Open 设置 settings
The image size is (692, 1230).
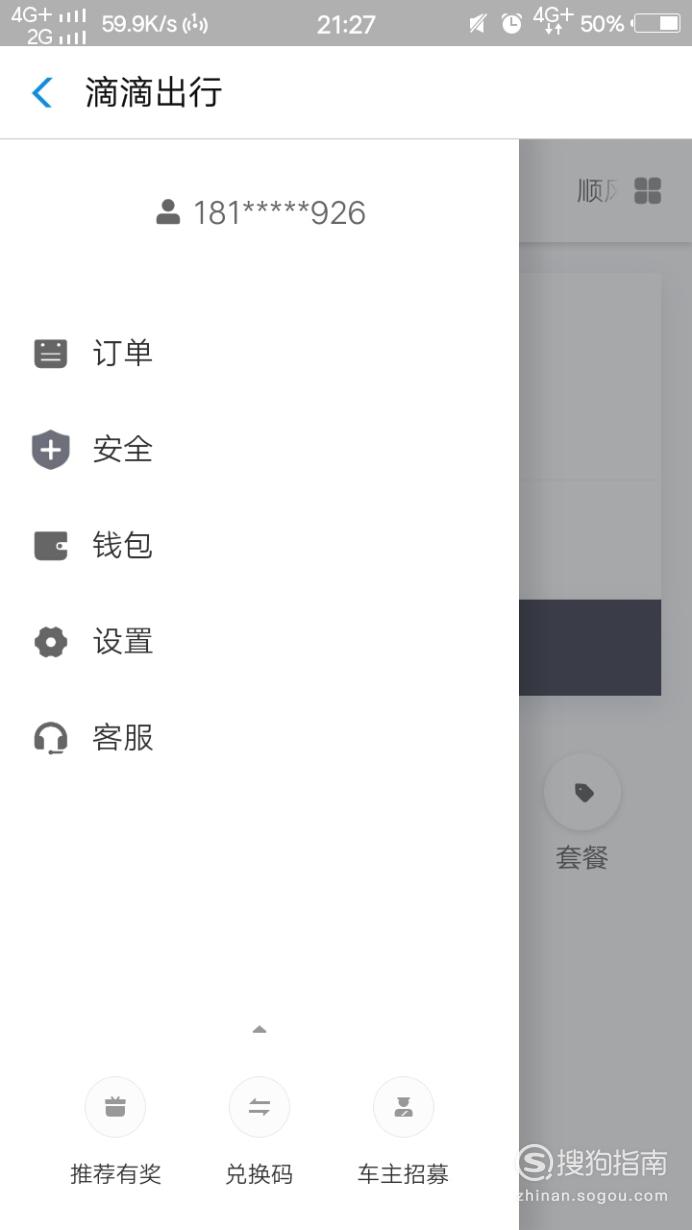click(259, 641)
